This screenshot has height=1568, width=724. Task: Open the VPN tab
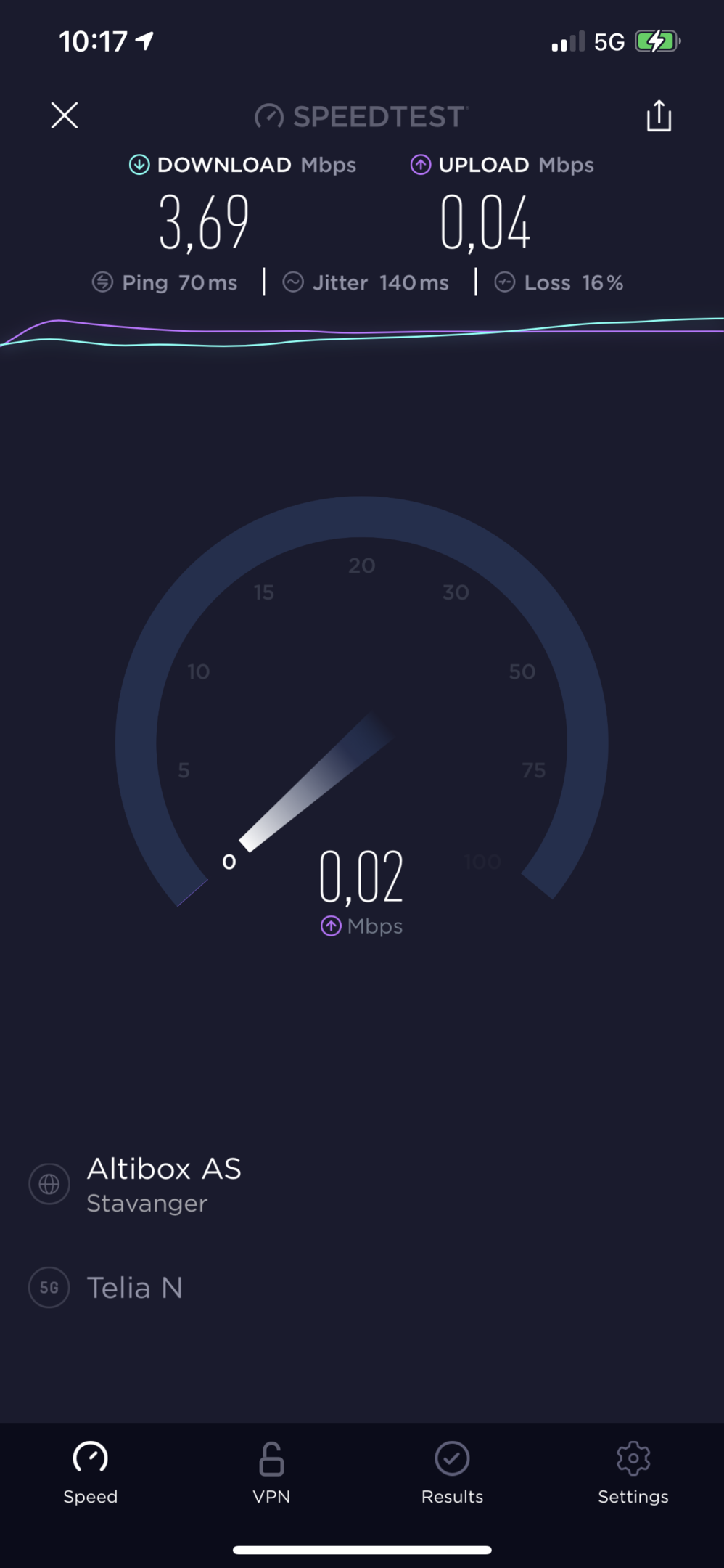[x=271, y=1474]
